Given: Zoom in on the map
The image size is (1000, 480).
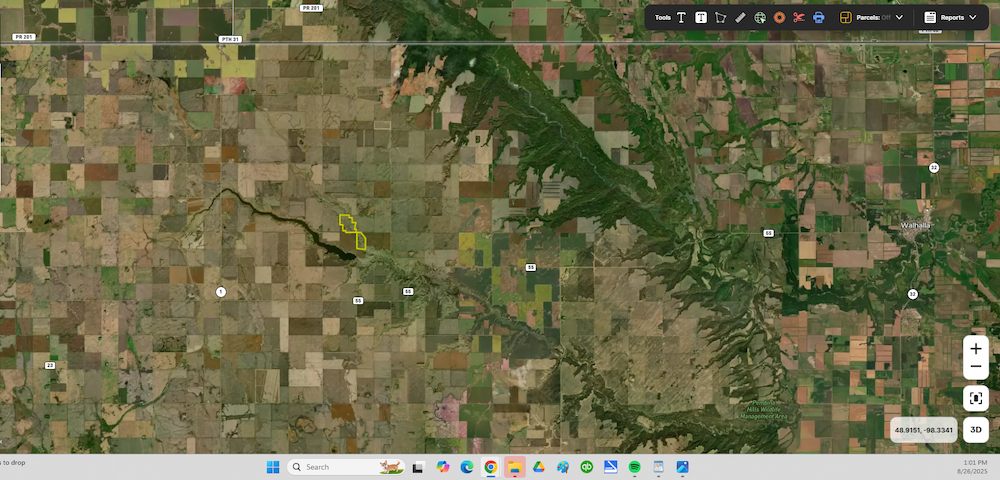Looking at the screenshot, I should [976, 349].
